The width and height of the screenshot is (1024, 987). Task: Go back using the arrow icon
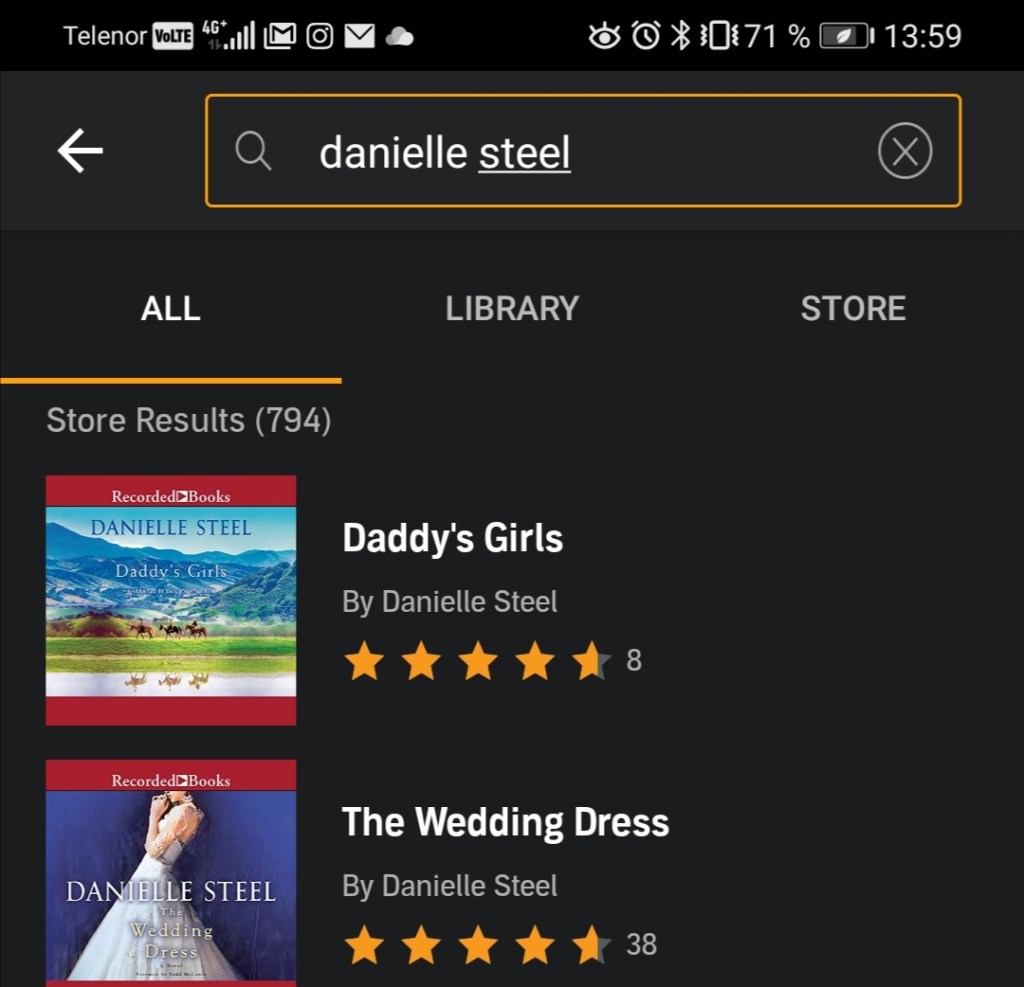(x=80, y=151)
